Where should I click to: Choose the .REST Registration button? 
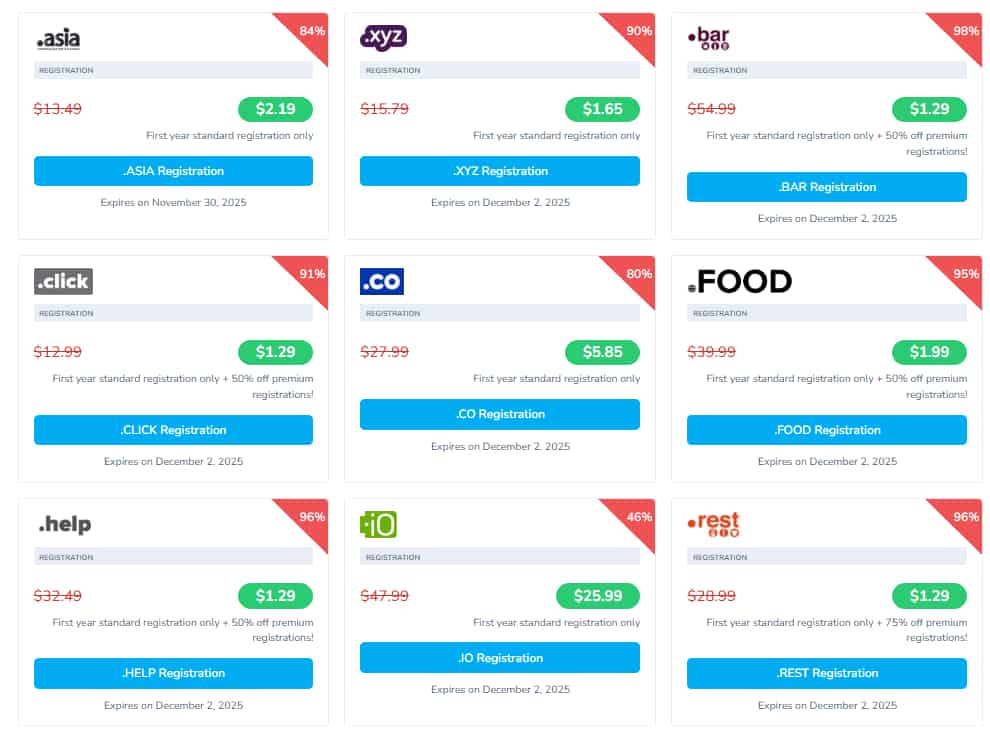[826, 673]
